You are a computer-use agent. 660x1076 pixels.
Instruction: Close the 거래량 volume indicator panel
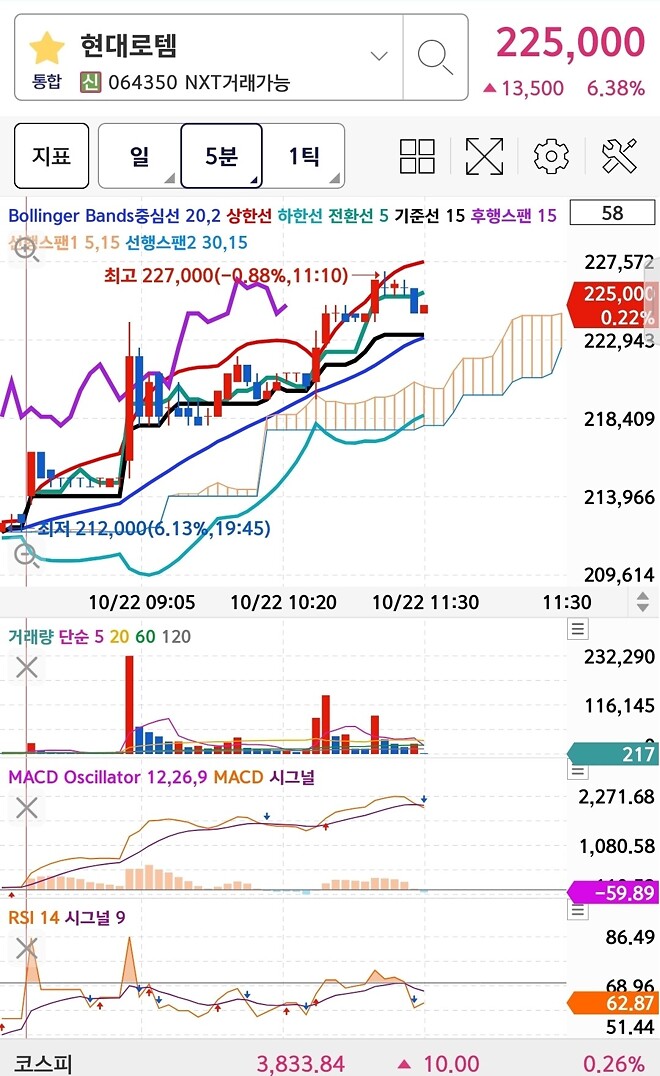(x=27, y=667)
